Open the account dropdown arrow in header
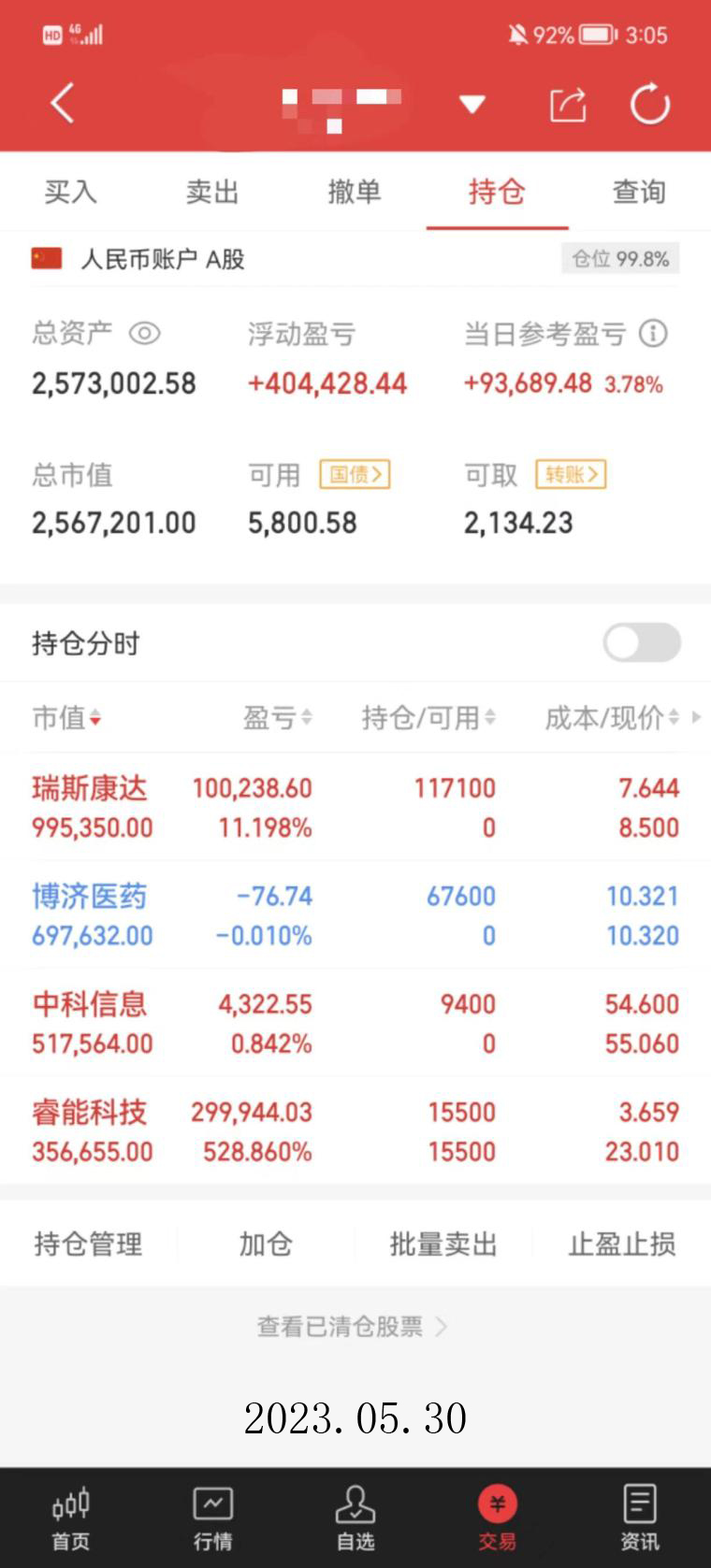 pyautogui.click(x=472, y=104)
